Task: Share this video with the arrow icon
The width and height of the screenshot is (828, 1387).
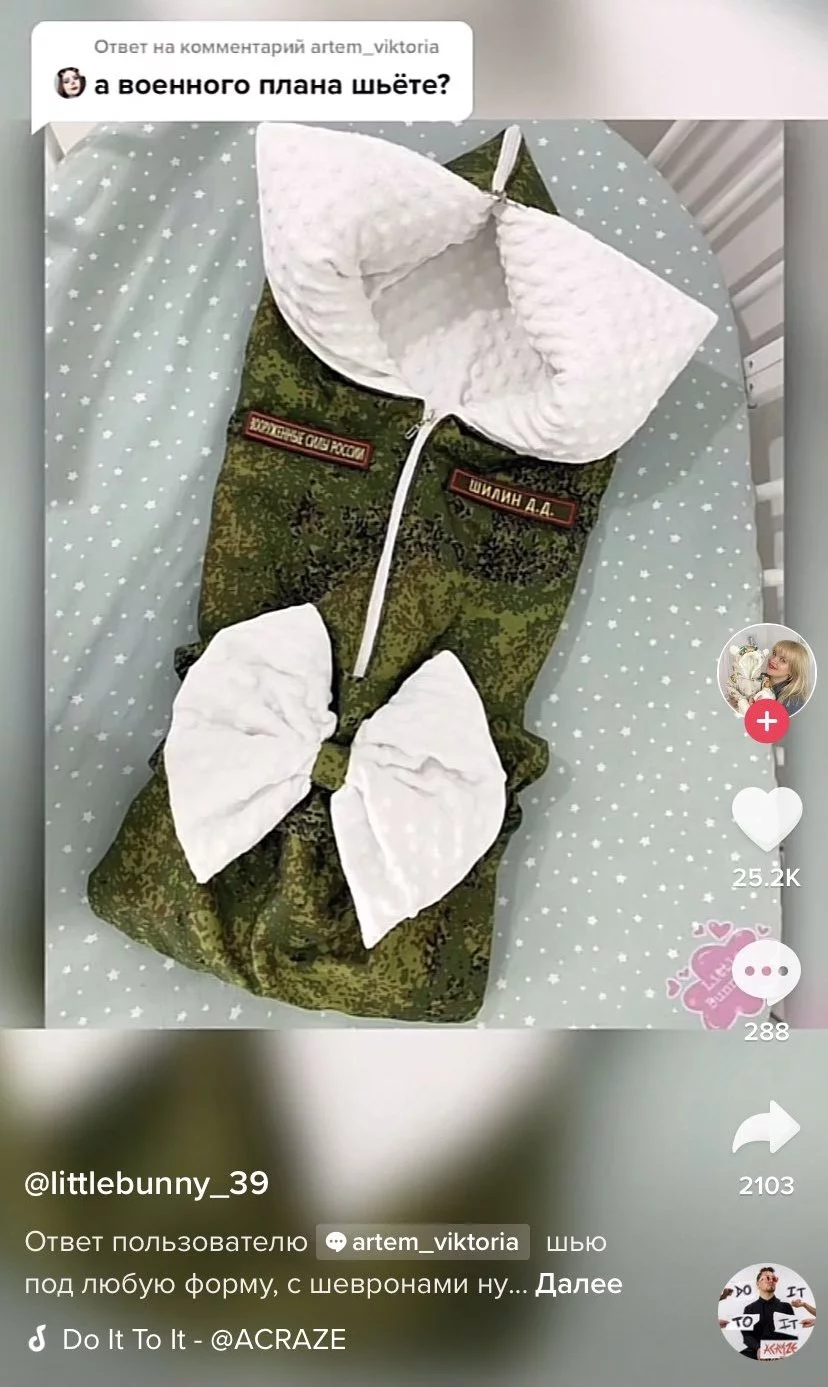Action: click(766, 1129)
